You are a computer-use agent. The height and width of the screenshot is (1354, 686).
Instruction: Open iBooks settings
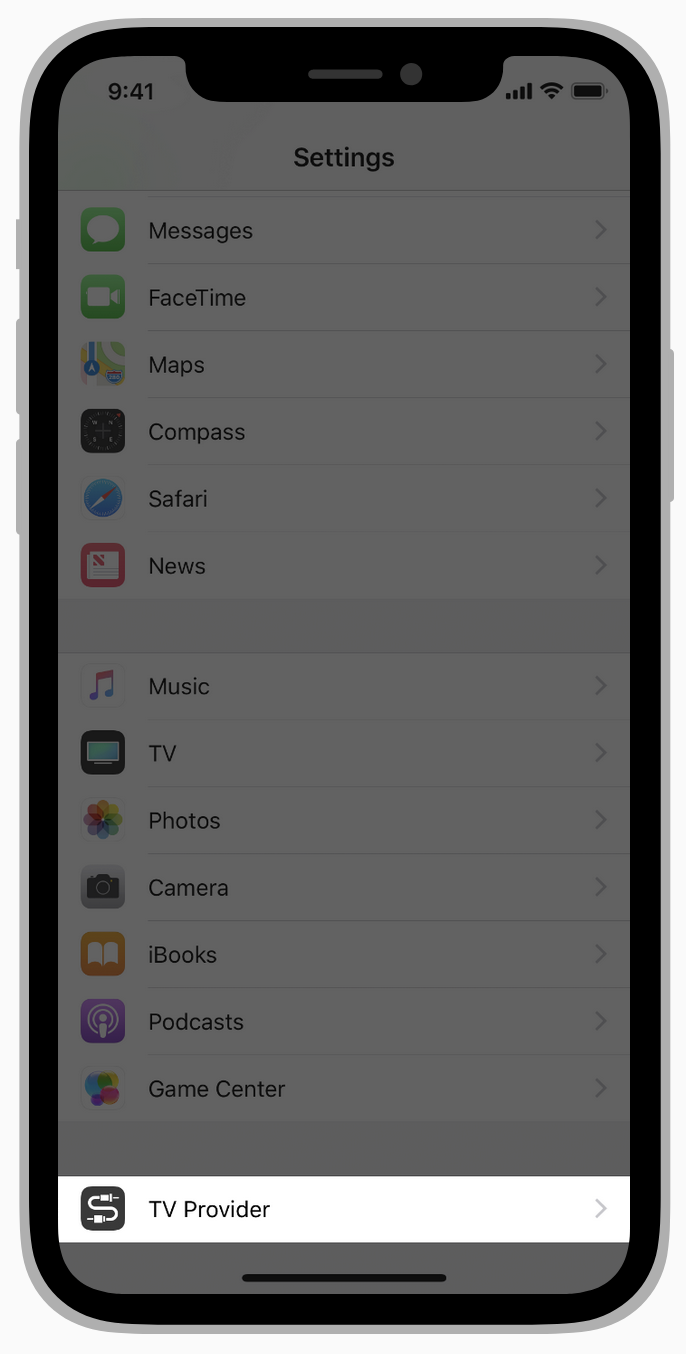click(343, 955)
